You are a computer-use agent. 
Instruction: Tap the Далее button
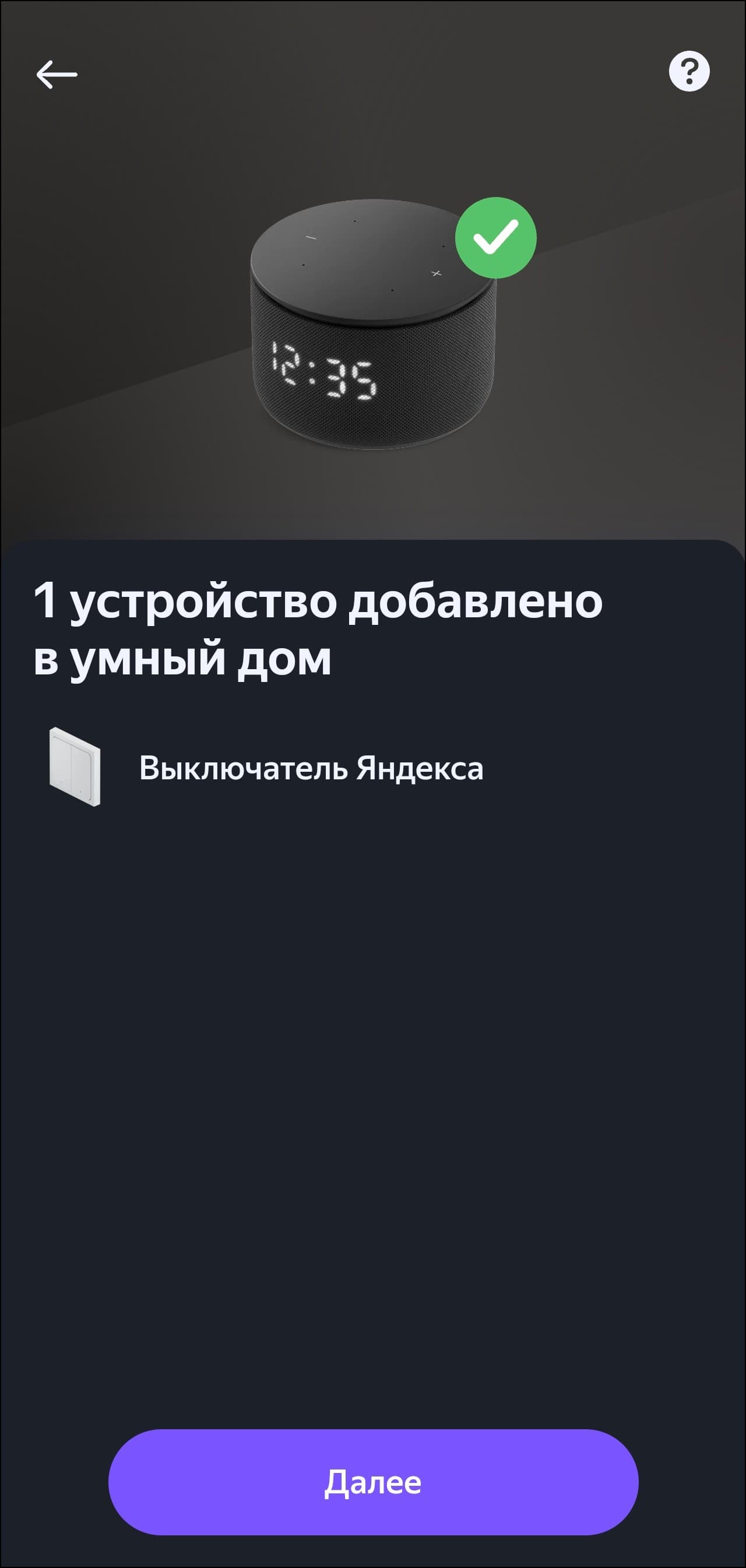[373, 1482]
